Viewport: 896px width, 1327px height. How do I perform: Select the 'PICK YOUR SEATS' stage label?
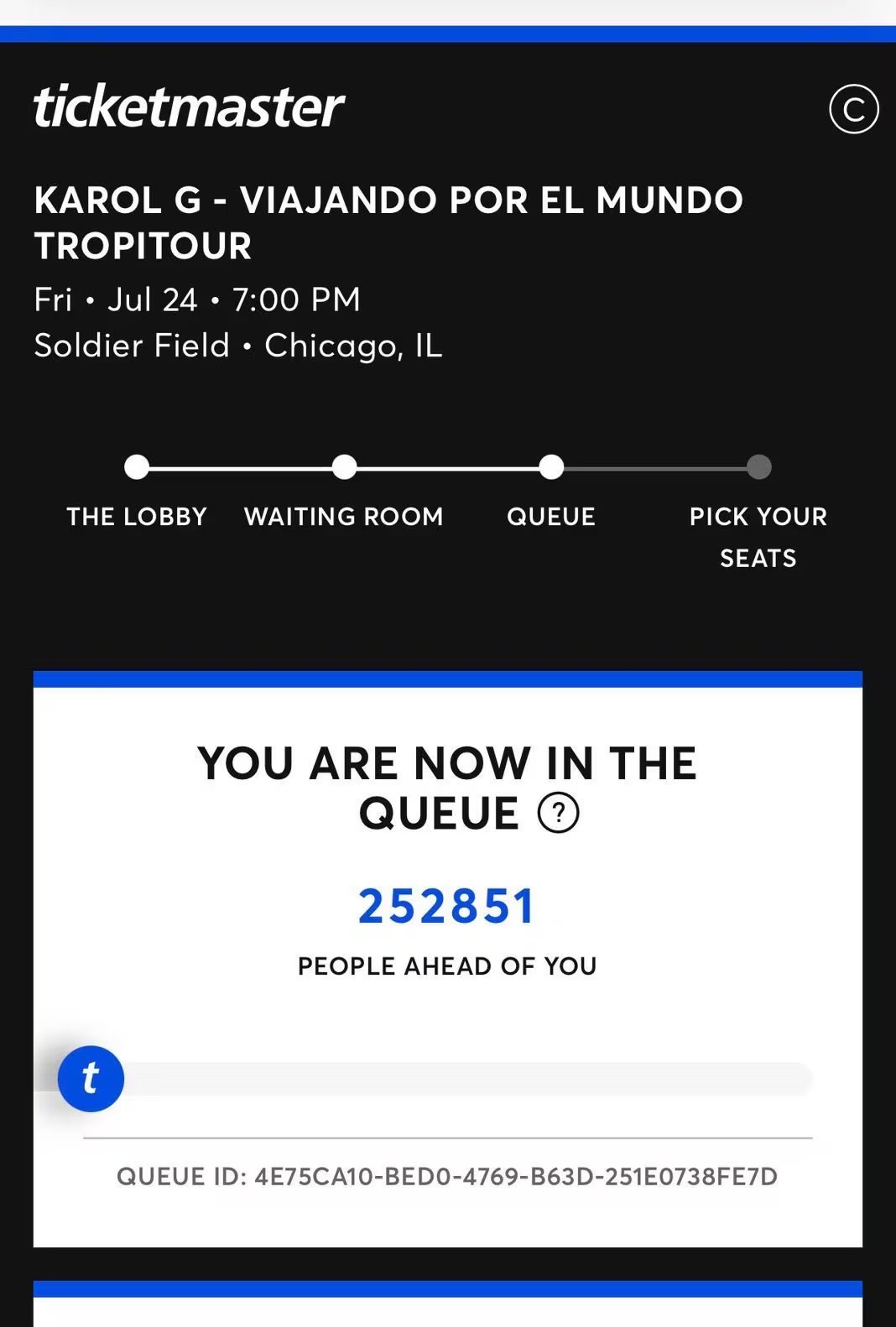coord(758,537)
